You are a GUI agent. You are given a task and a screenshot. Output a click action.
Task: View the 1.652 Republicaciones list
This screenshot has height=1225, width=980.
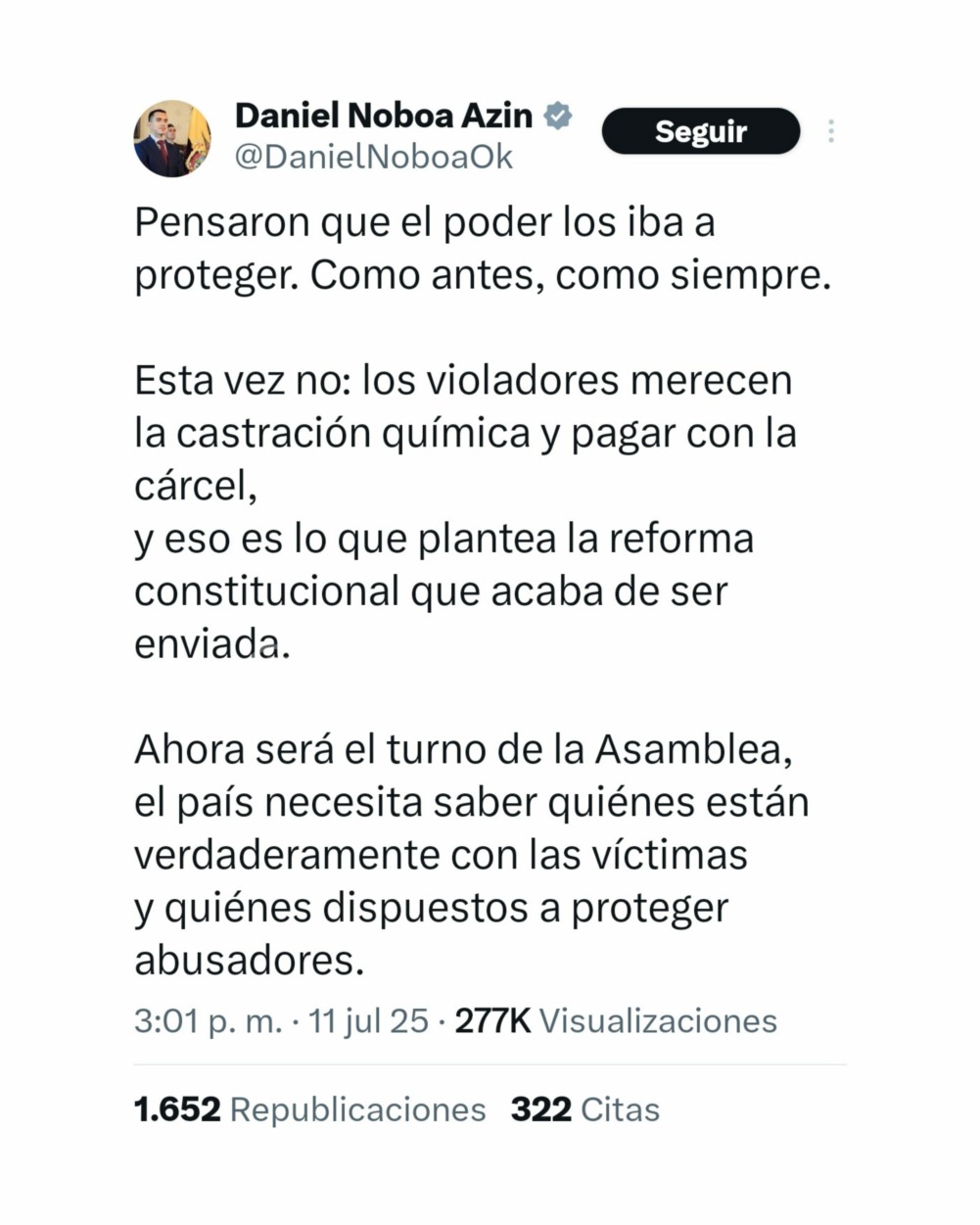[309, 1109]
